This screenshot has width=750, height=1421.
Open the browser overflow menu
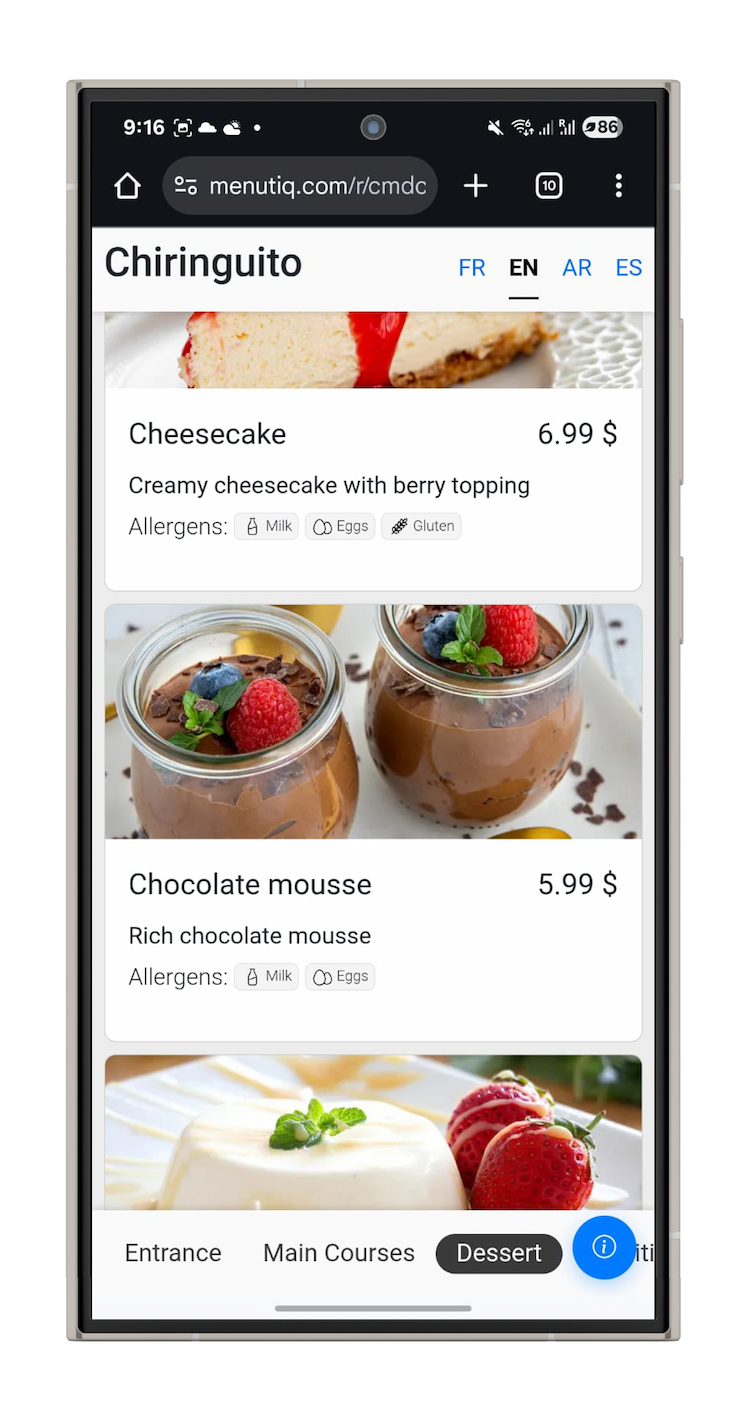(x=618, y=186)
